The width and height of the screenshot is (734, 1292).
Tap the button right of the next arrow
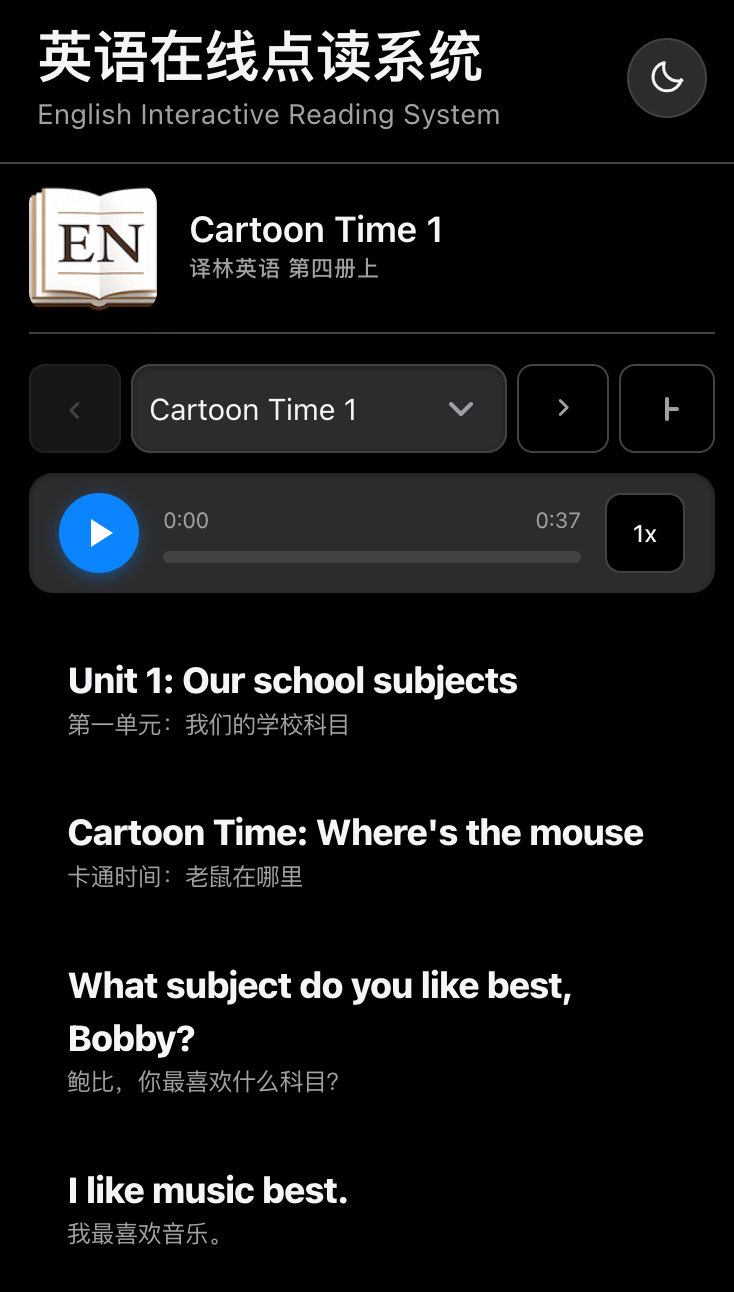tap(667, 409)
